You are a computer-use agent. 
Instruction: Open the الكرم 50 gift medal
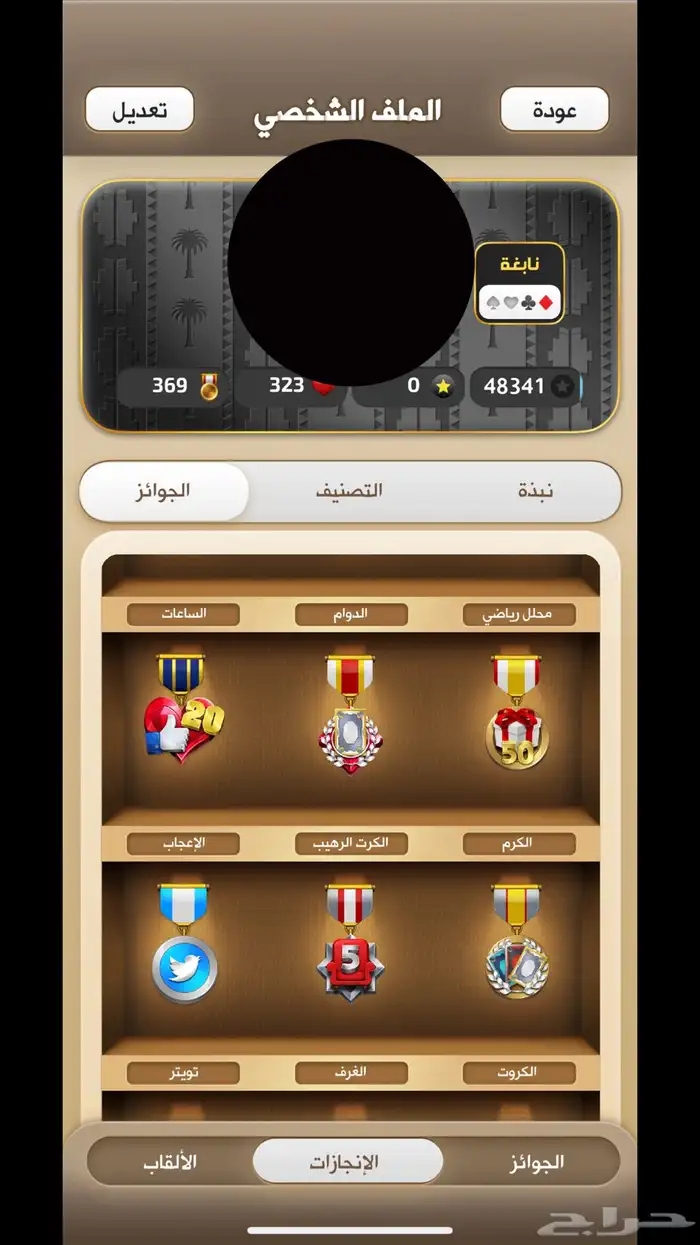[517, 713]
